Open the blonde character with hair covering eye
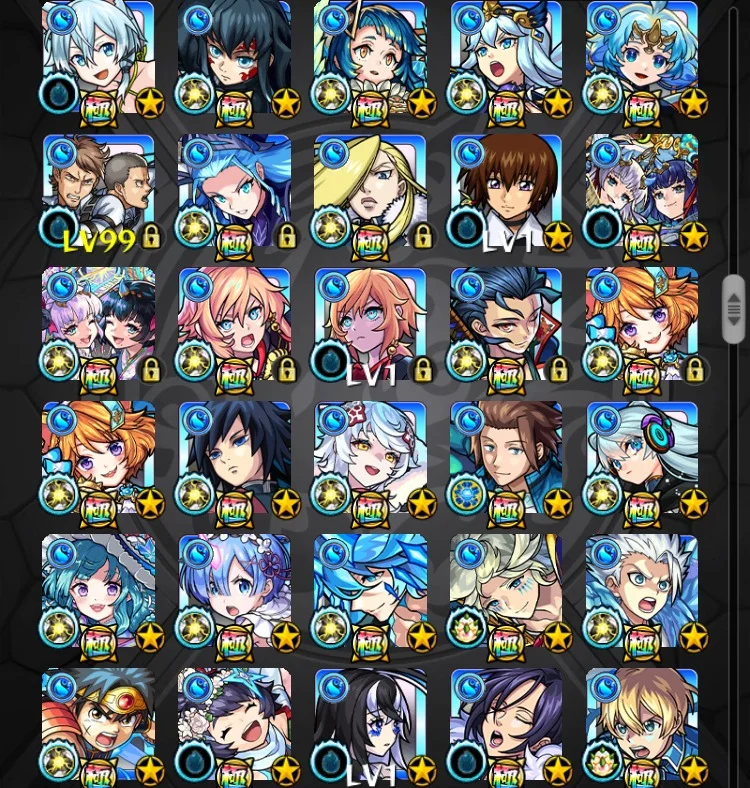The height and width of the screenshot is (788, 750). [370, 190]
